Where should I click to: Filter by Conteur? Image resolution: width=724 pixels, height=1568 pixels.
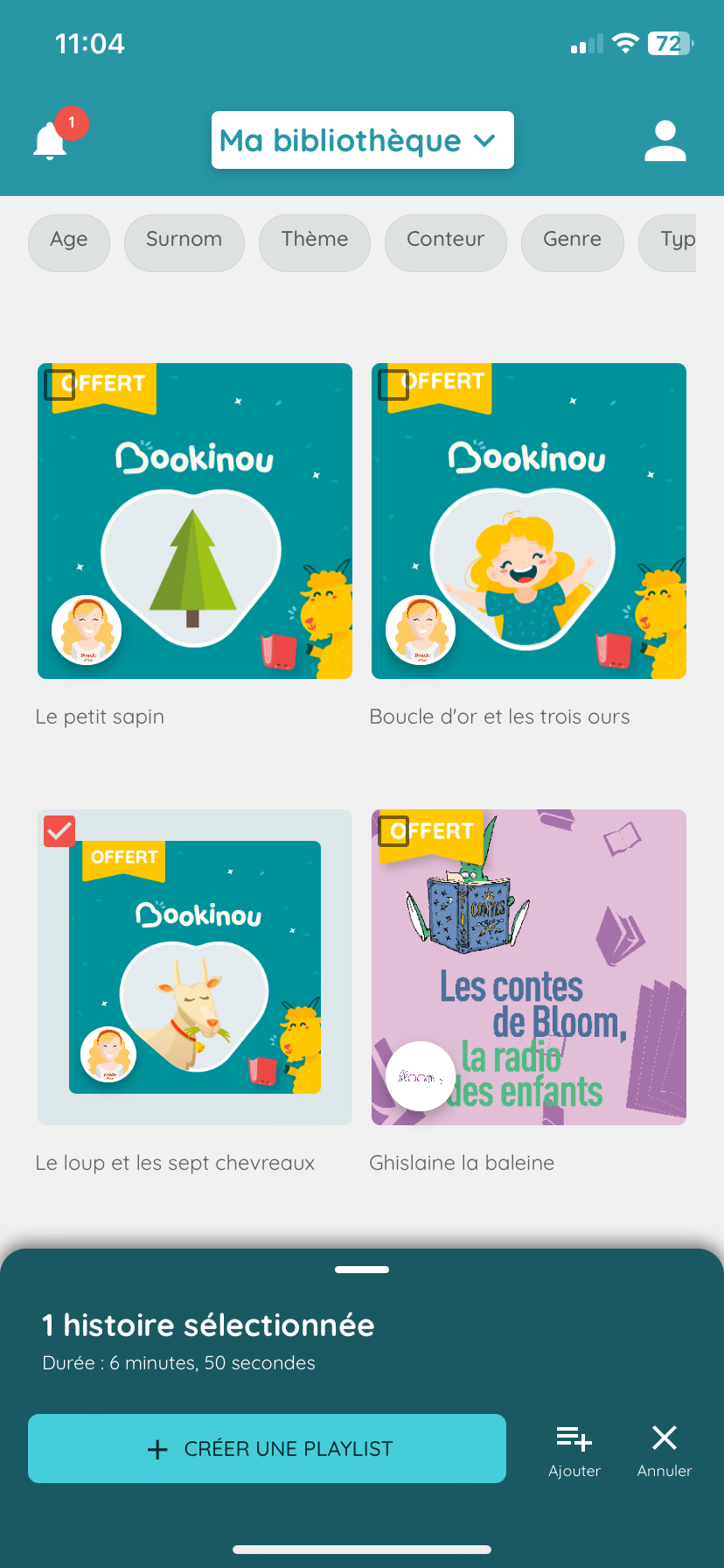coord(445,240)
